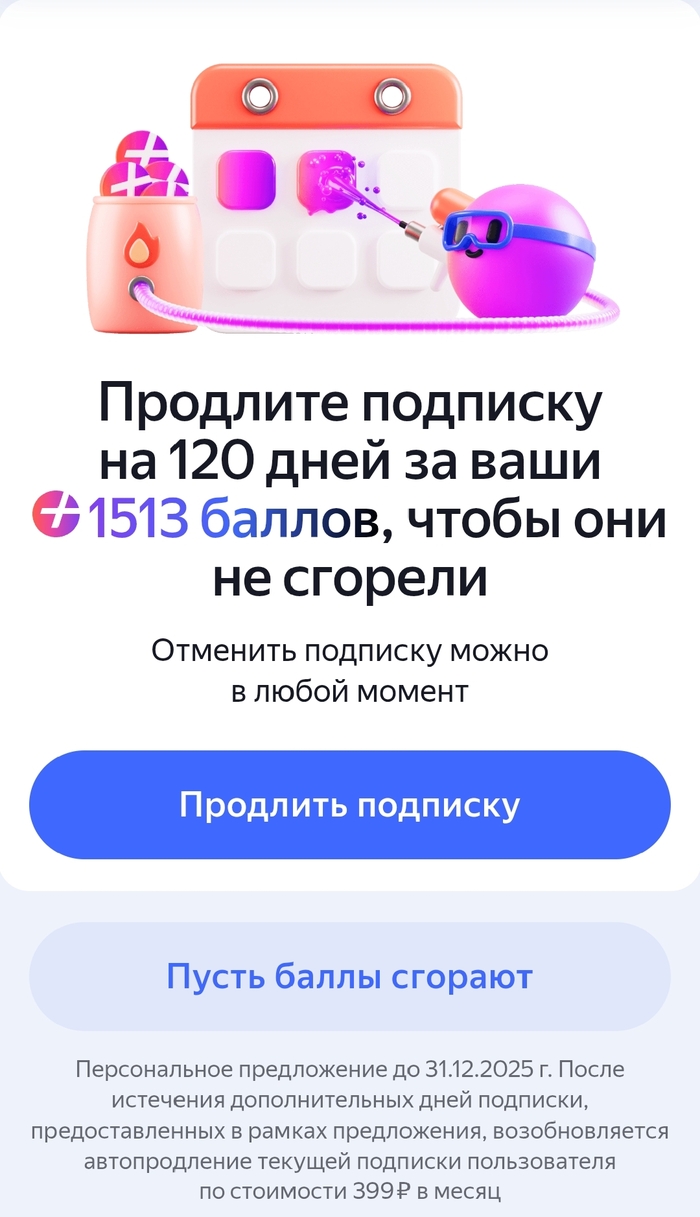Tap the Продлить подписку button

point(349,805)
